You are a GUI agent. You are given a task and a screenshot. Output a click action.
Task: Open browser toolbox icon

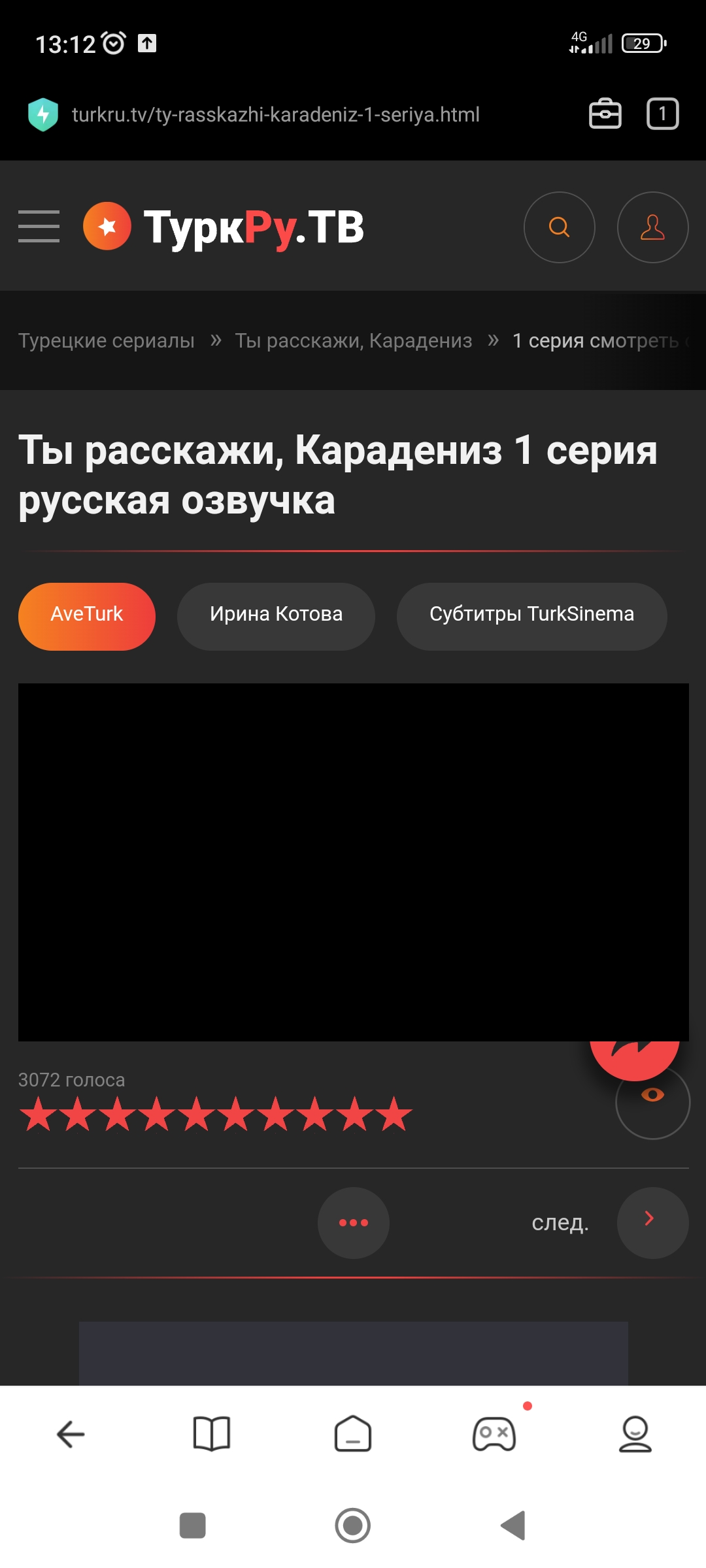click(605, 114)
